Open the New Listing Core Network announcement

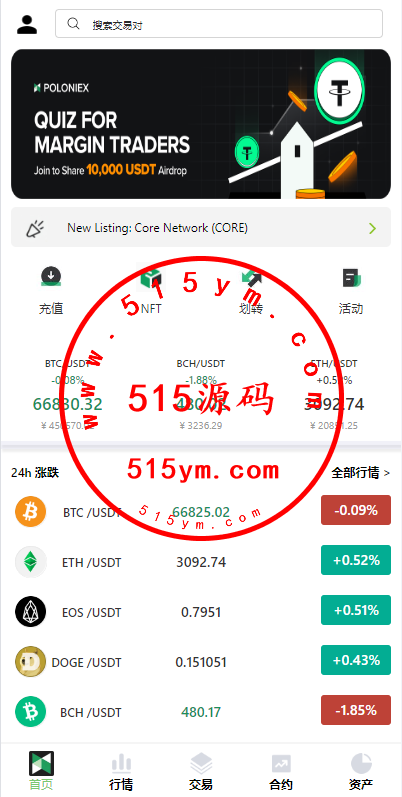(x=201, y=227)
